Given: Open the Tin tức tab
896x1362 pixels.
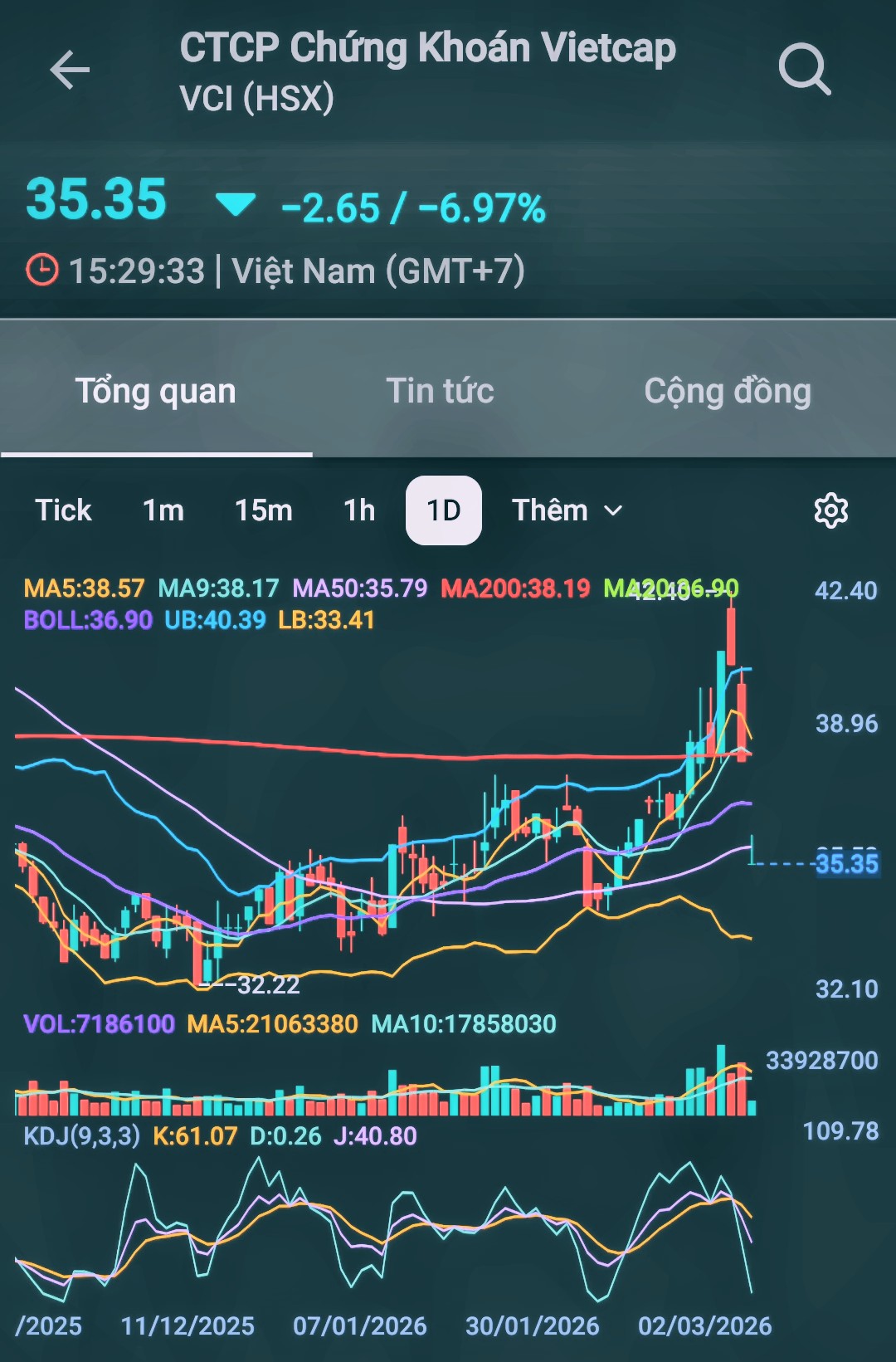Looking at the screenshot, I should pyautogui.click(x=440, y=391).
